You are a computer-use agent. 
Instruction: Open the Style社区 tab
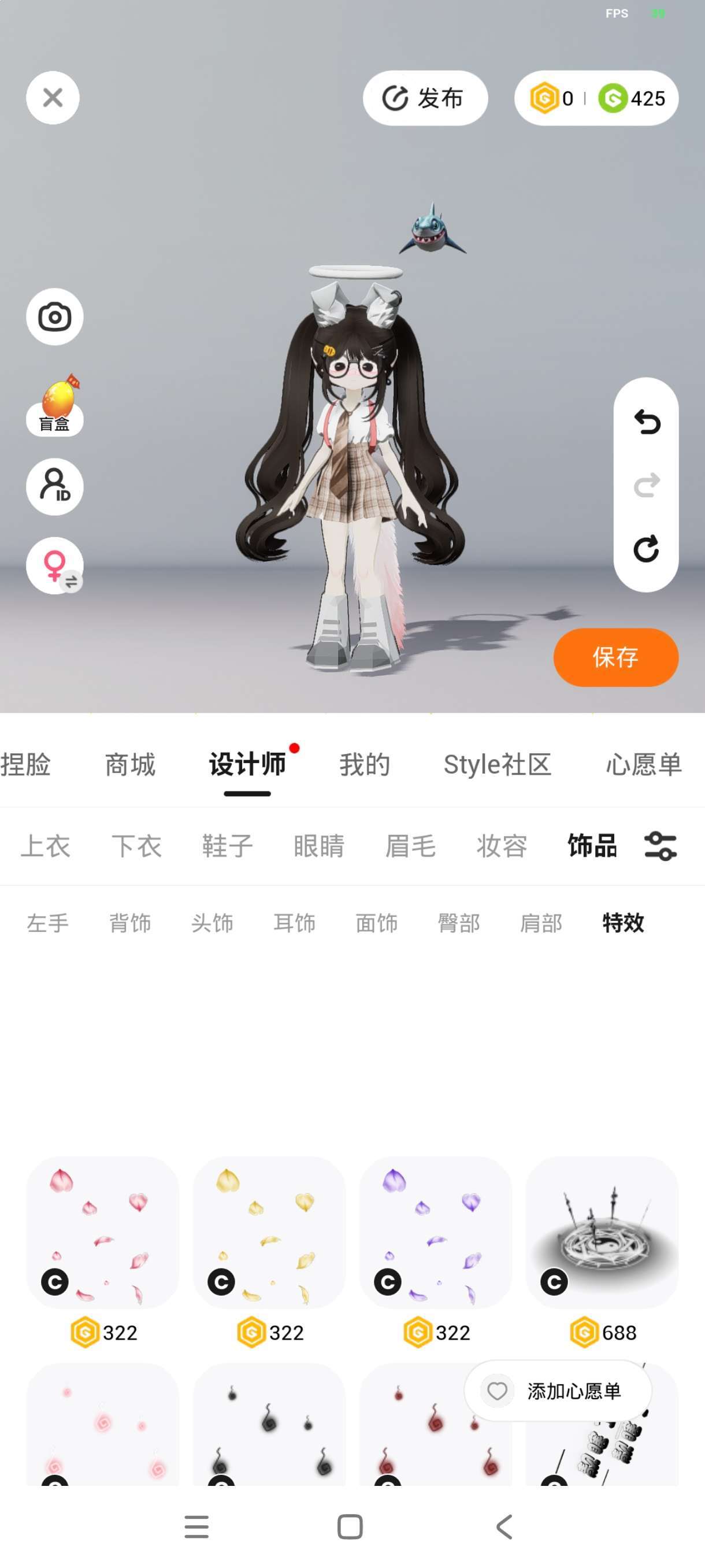coord(497,764)
